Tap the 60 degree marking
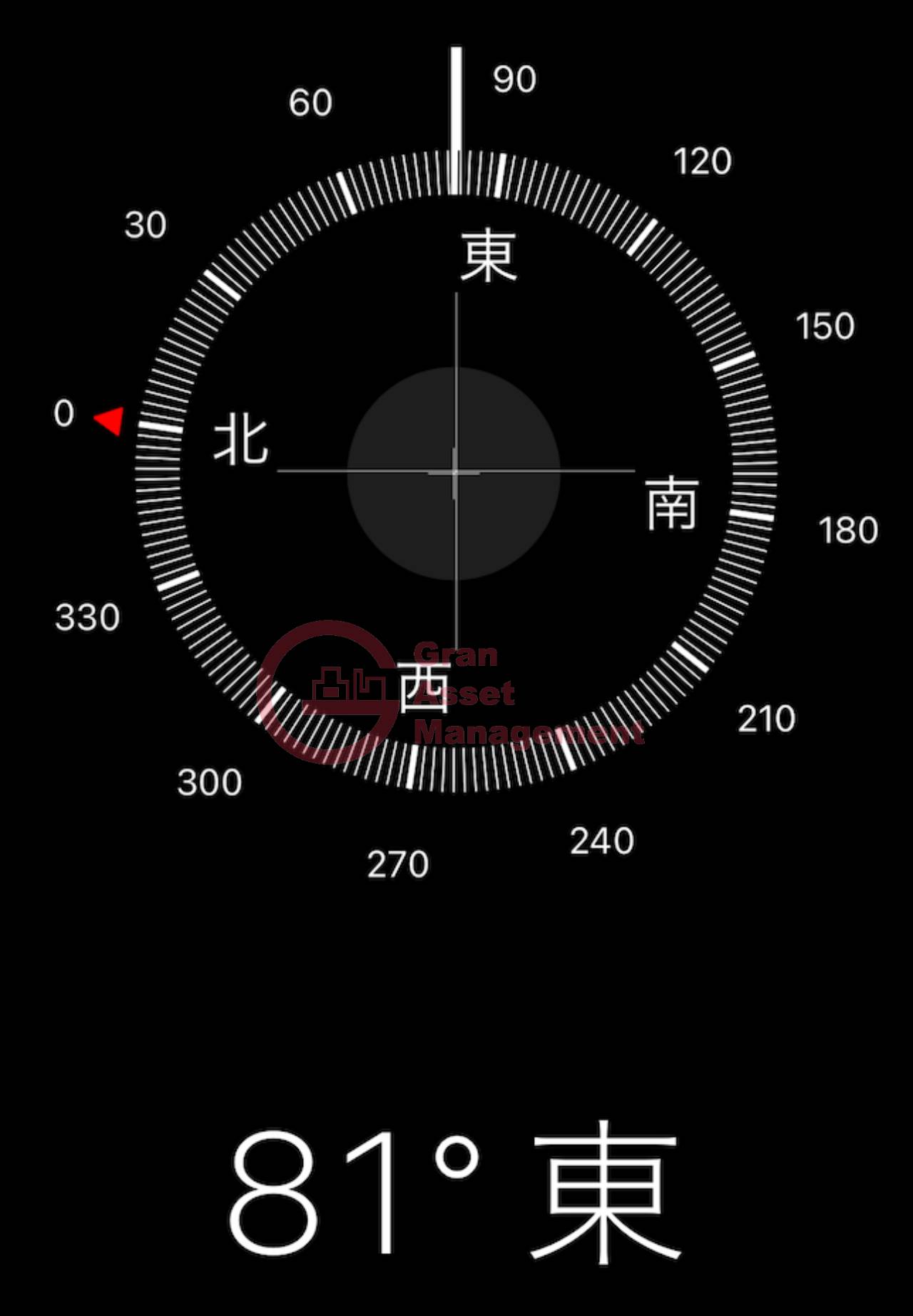This screenshot has height=1316, width=913. (x=312, y=101)
